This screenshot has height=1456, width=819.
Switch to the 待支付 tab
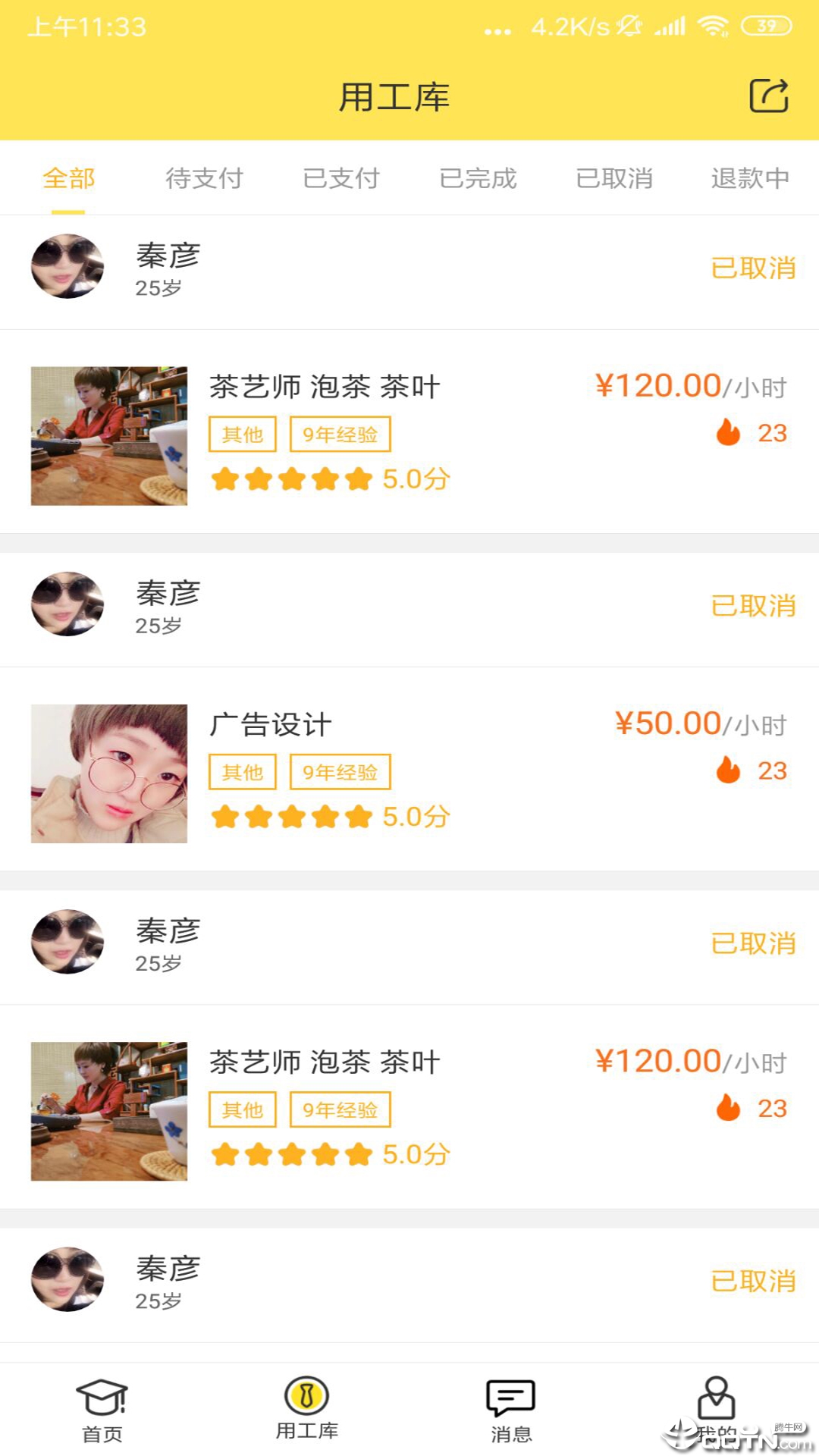pos(204,179)
